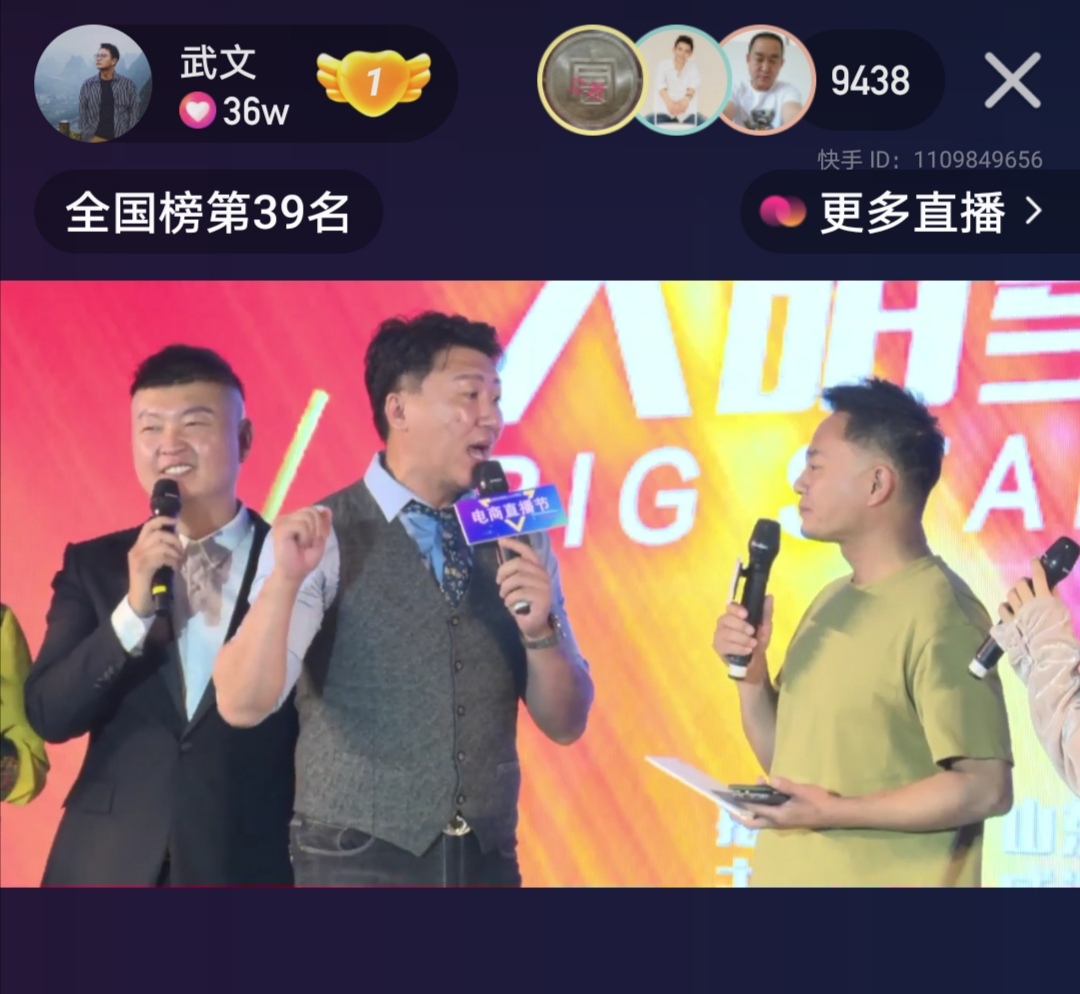Close the live stream

[x=1012, y=81]
